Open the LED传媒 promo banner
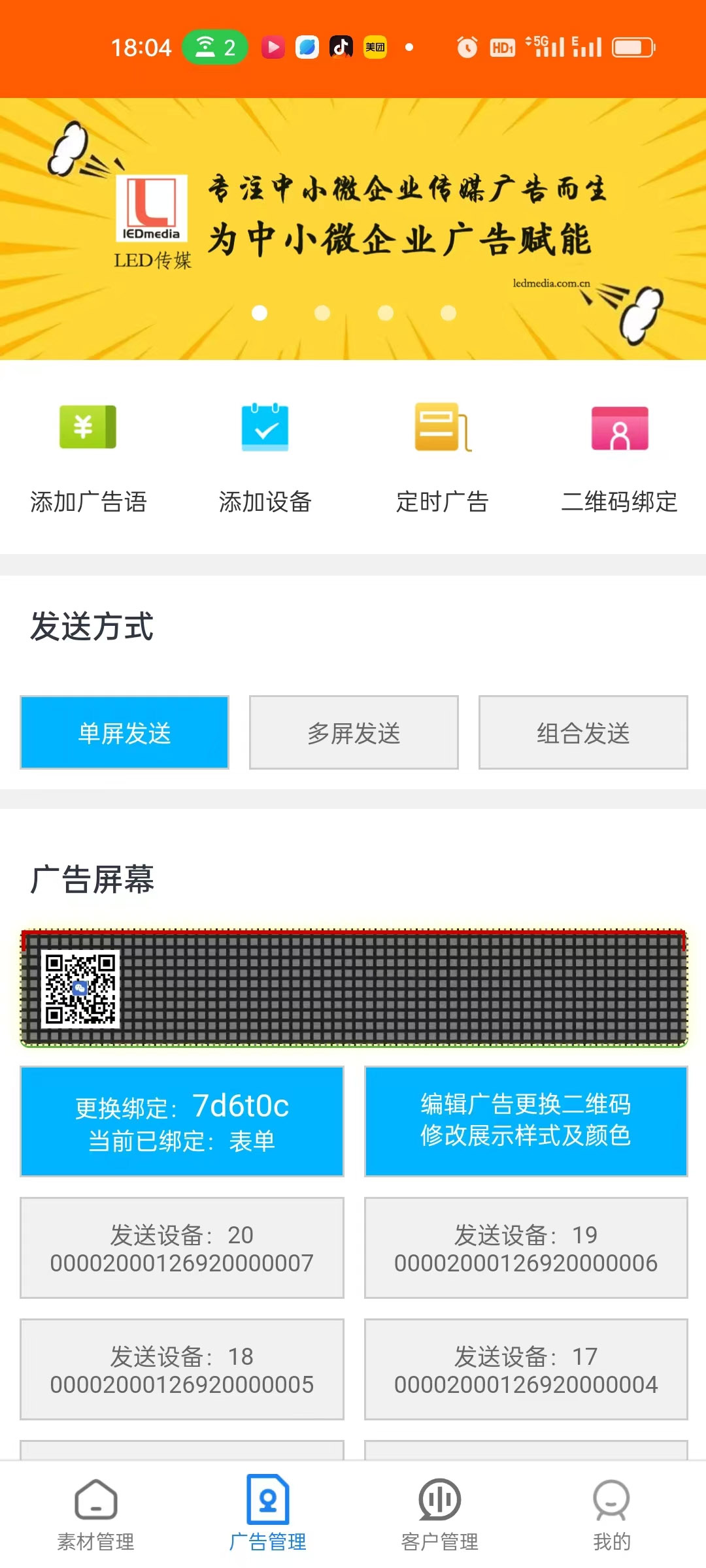The height and width of the screenshot is (1568, 706). point(353,229)
